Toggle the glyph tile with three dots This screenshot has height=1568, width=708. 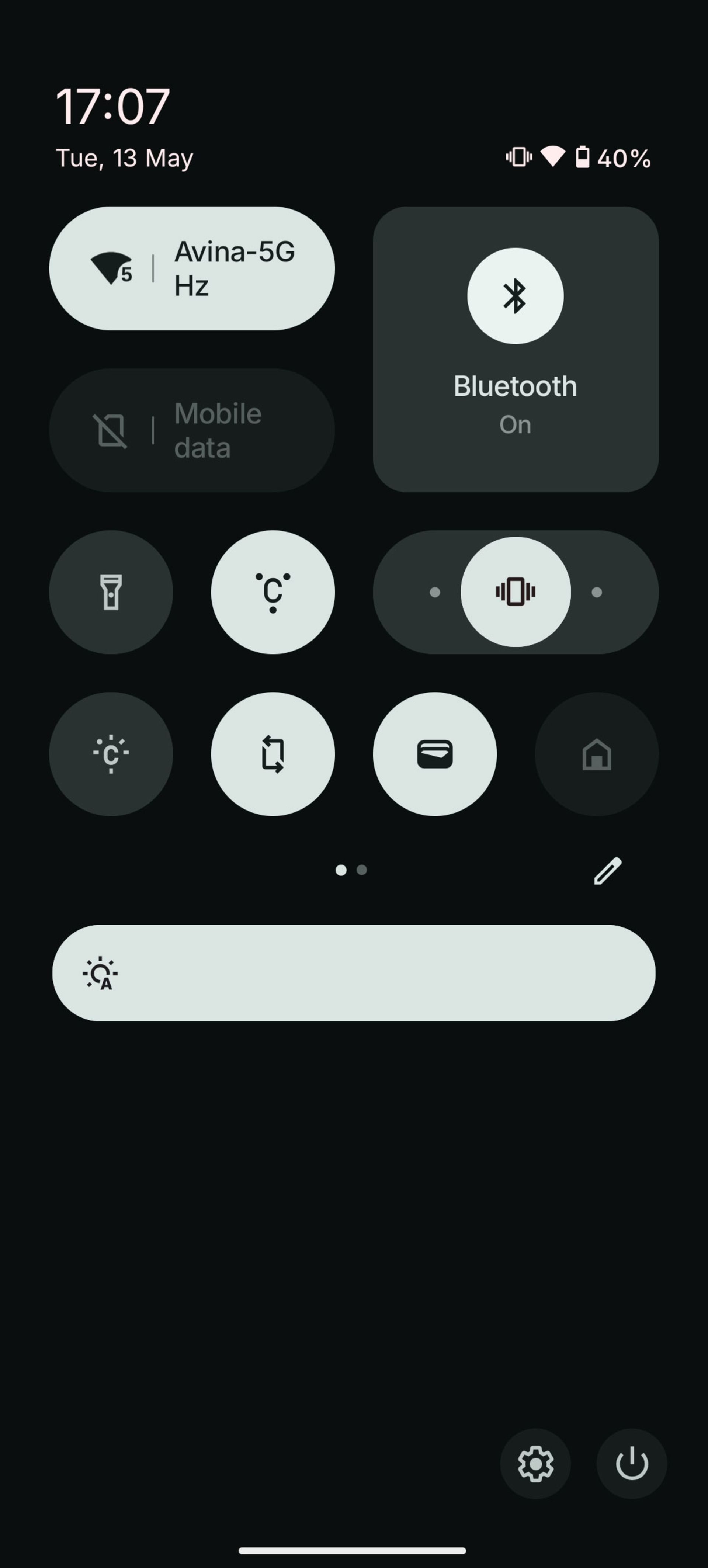273,592
